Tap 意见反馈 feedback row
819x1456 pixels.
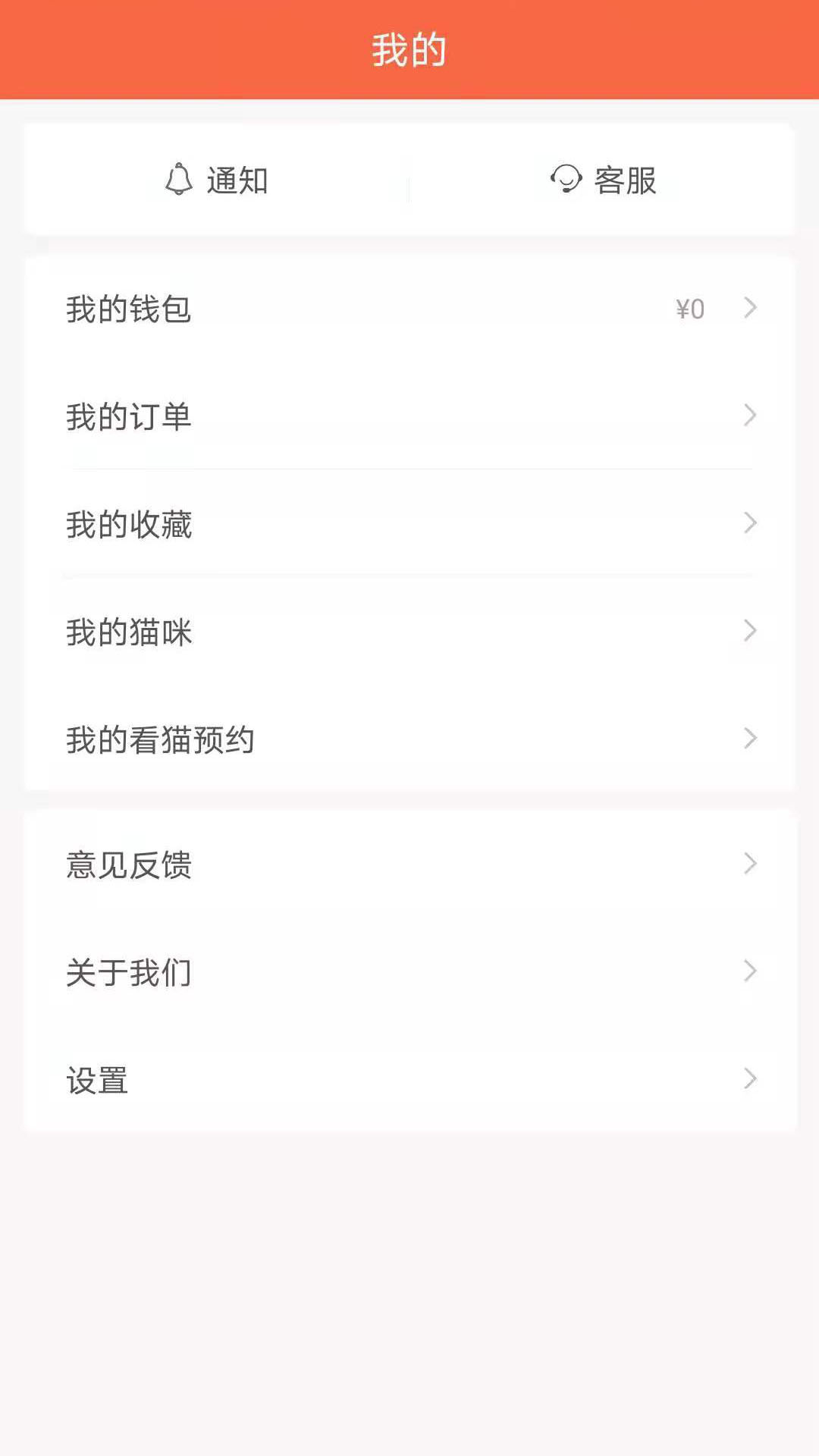[409, 864]
